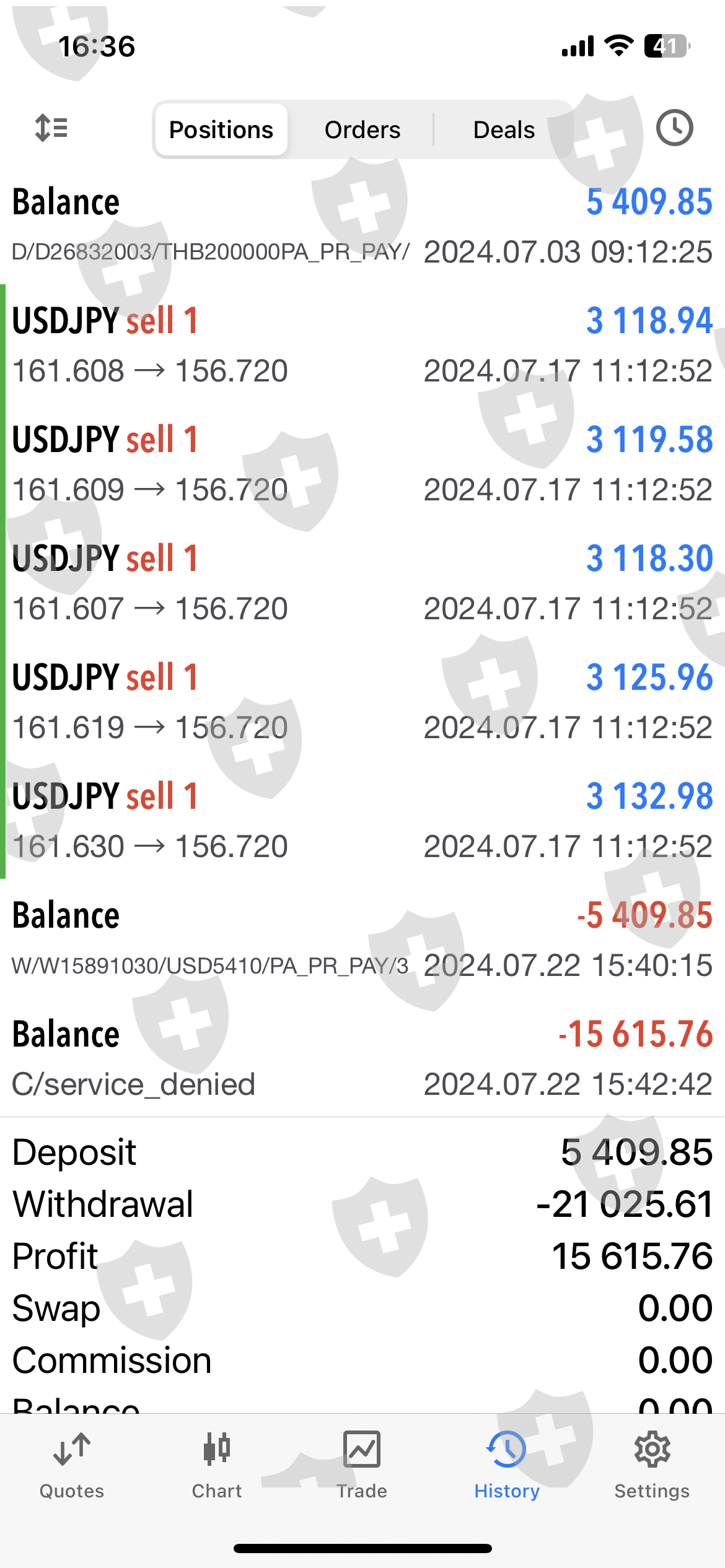
Task: Switch to the Deals segment
Action: [504, 129]
